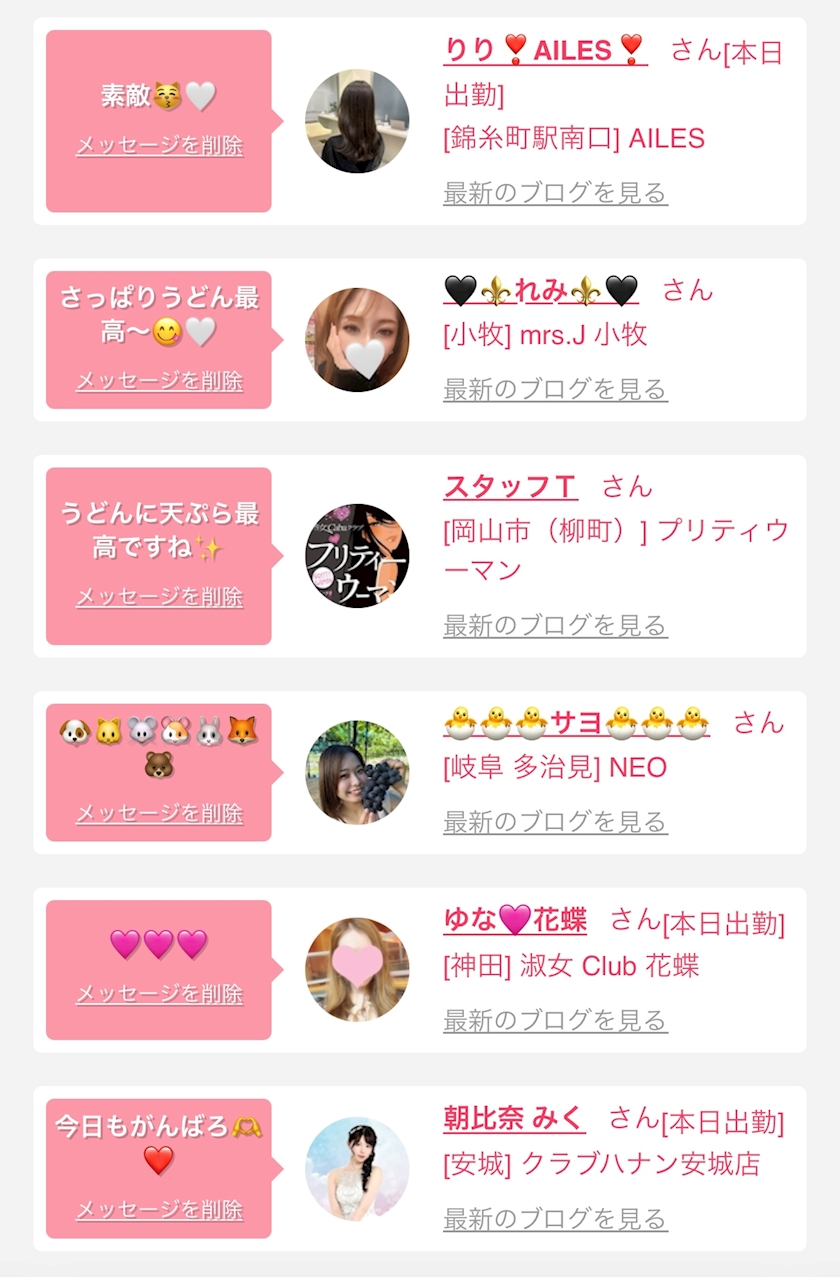Delete the pink hearts message to ゆな
840x1277 pixels.
click(x=159, y=994)
